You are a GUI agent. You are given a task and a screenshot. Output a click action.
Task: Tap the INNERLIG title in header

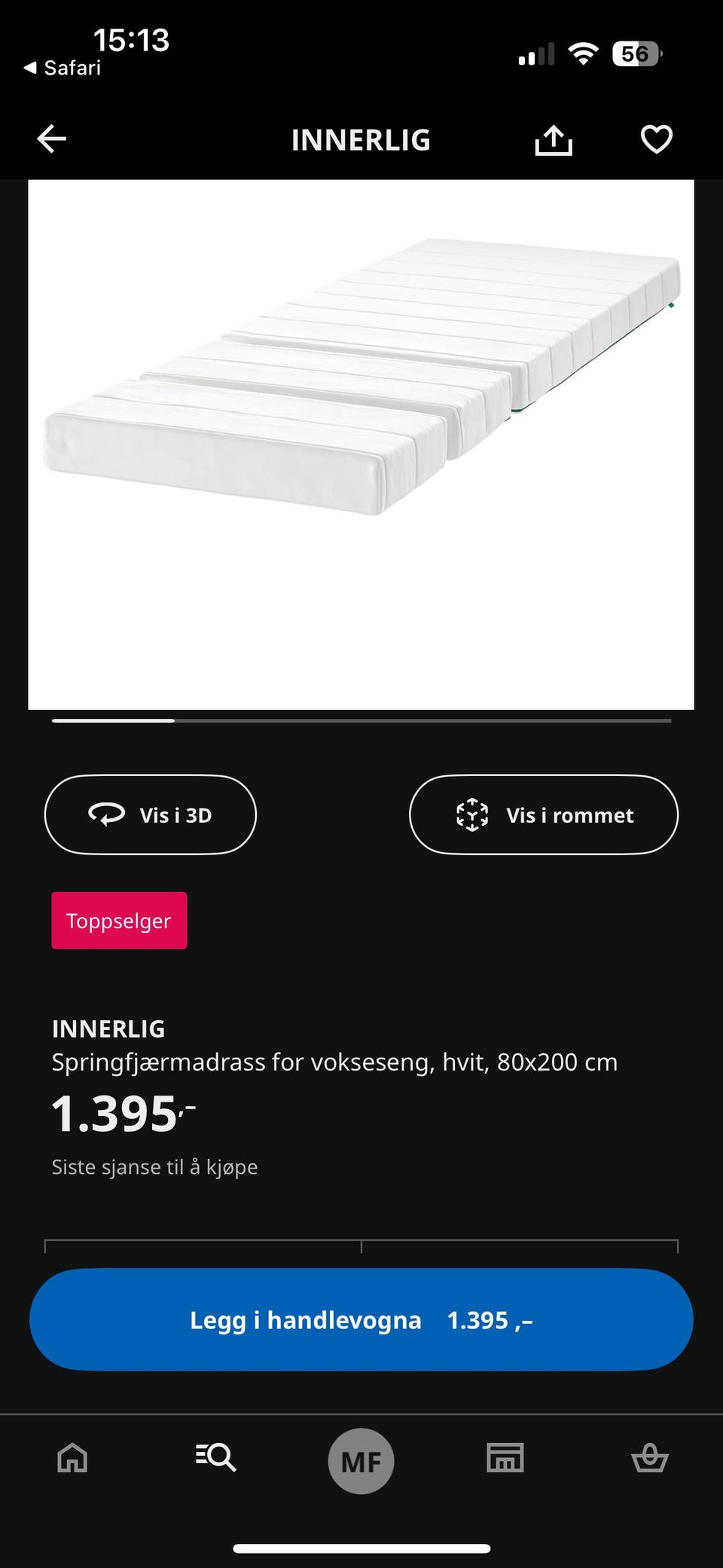[361, 141]
